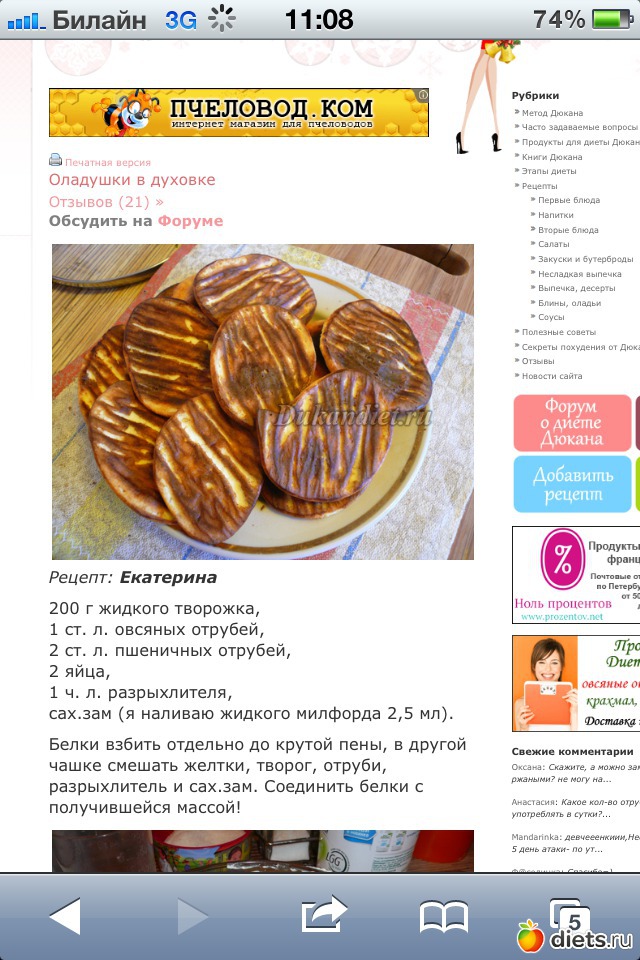Open Книги Дюкана category

[551, 157]
